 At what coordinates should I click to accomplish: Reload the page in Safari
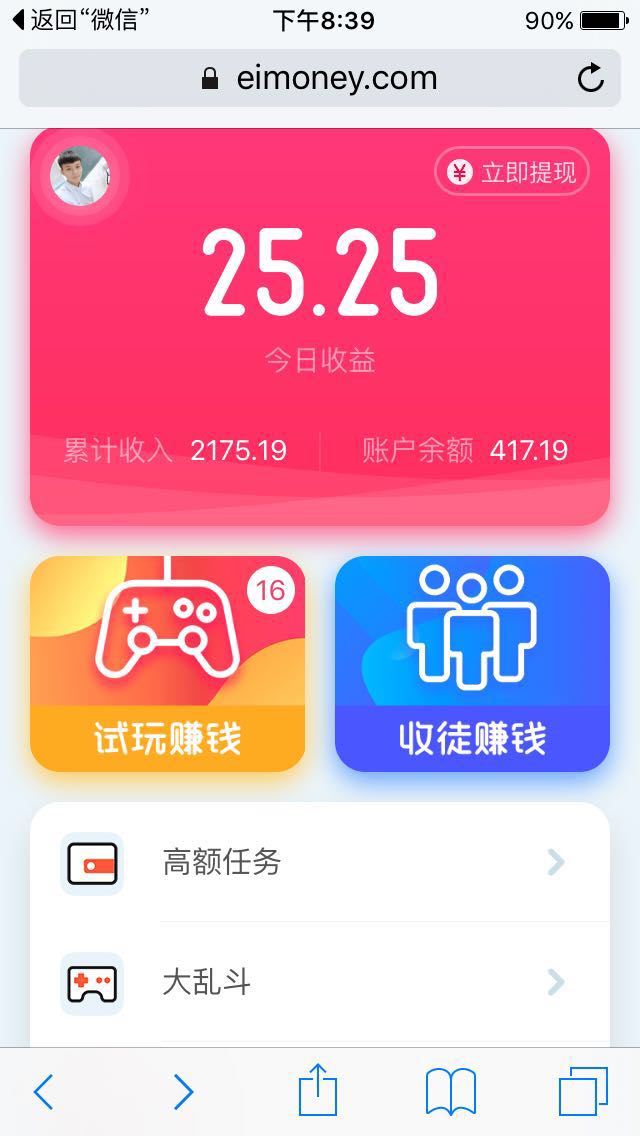click(591, 78)
